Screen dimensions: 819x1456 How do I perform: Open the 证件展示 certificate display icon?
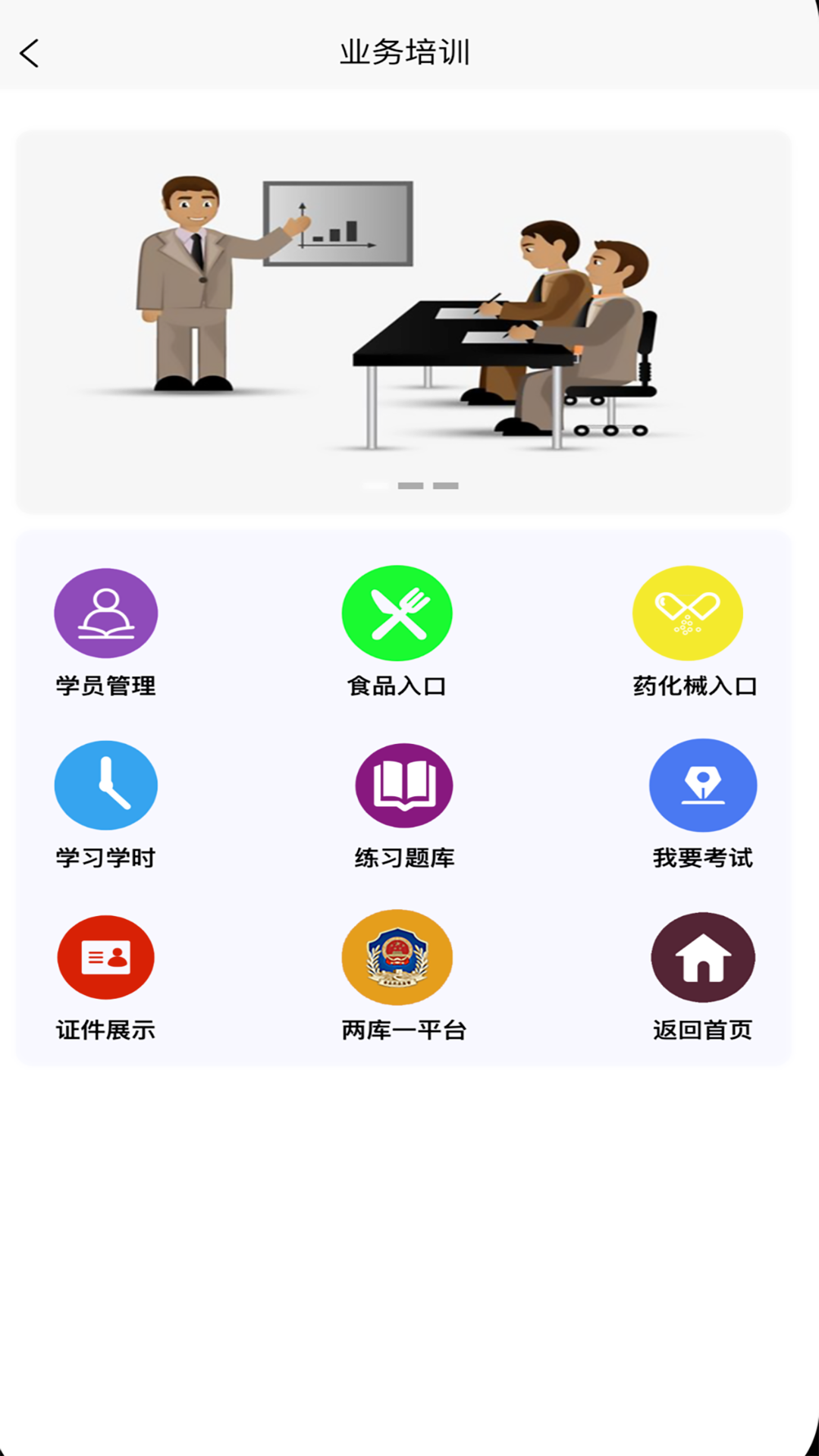click(106, 957)
